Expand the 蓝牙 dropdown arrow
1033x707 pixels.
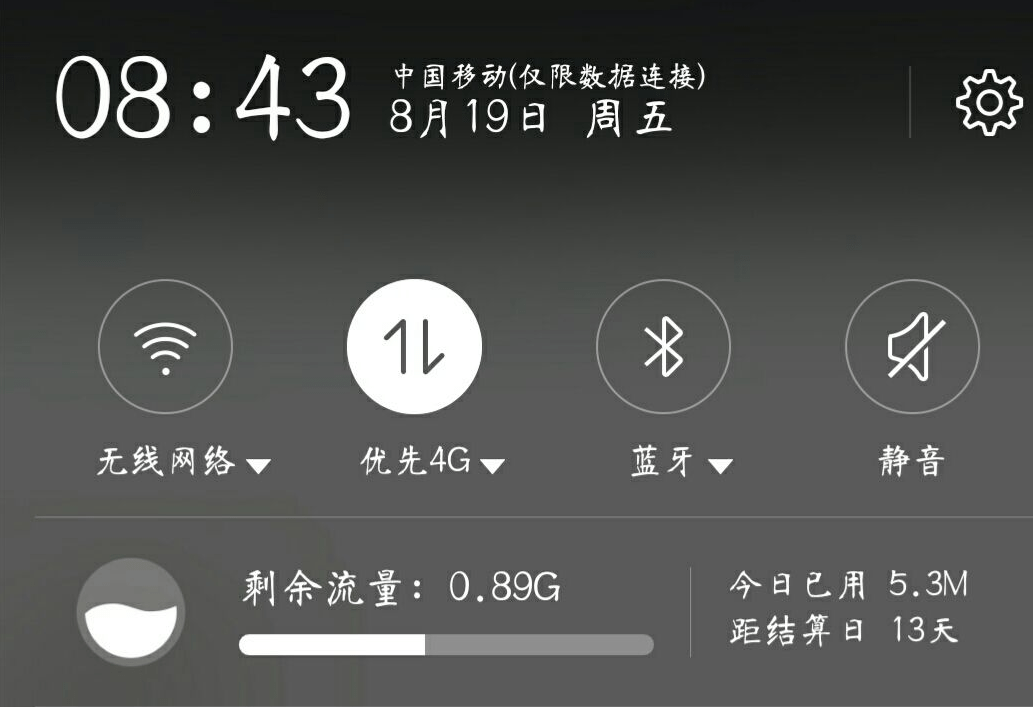click(720, 465)
